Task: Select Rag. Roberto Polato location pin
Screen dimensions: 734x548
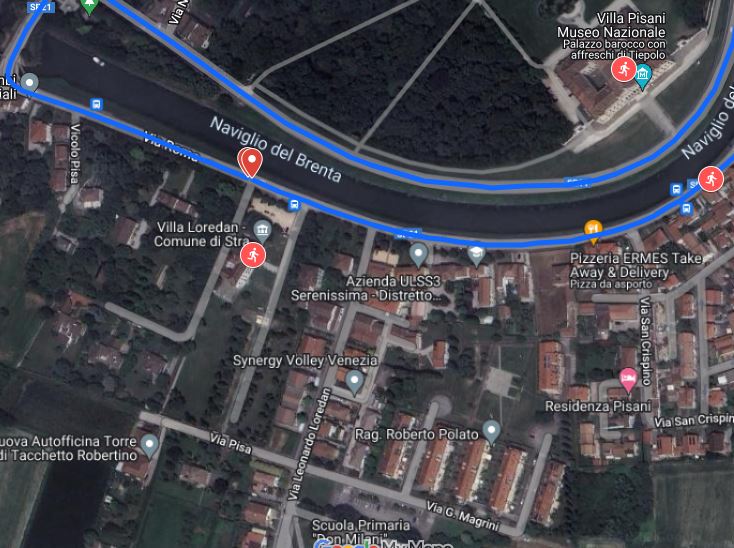Action: tap(491, 432)
